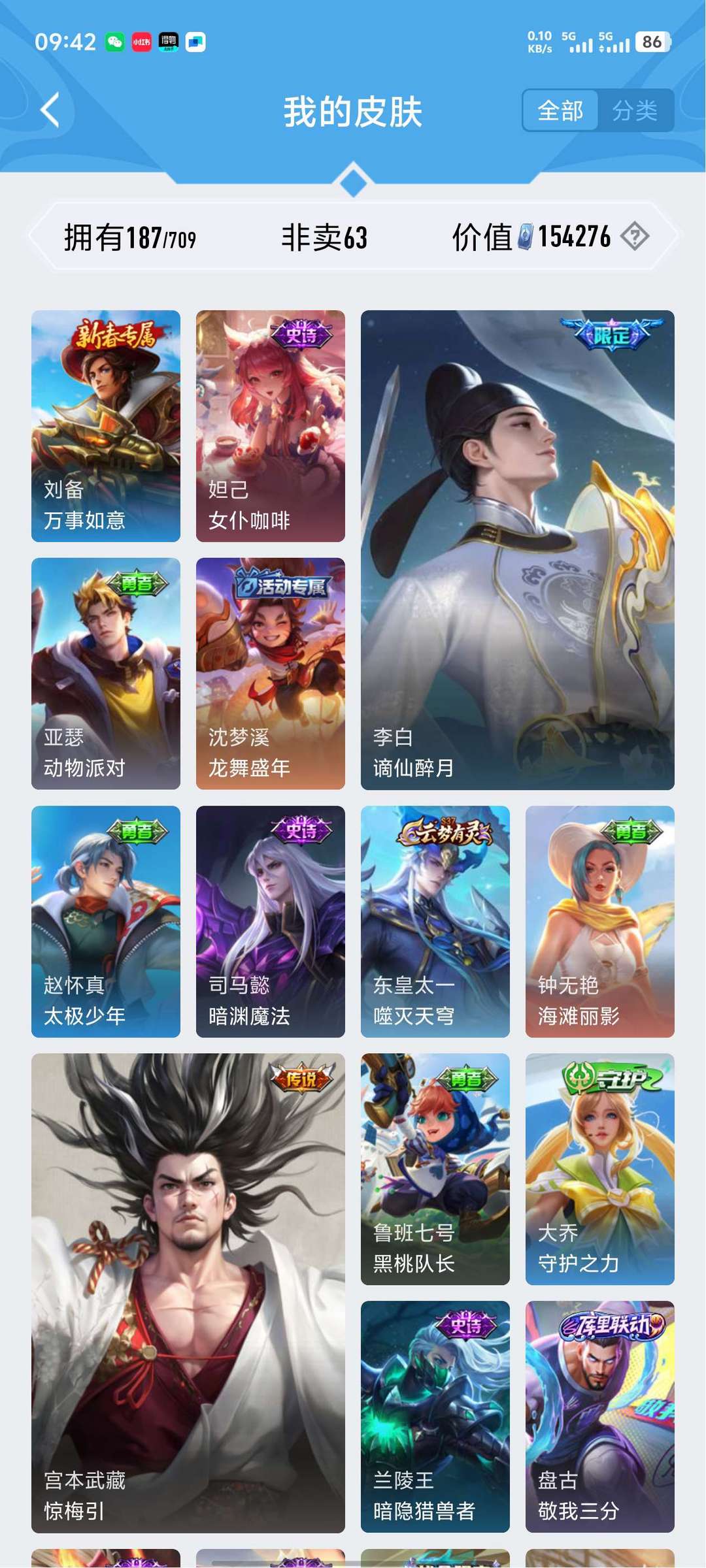The width and height of the screenshot is (706, 1568).
Task: Open 亚瑟 动物派对 skin card
Action: click(x=106, y=674)
